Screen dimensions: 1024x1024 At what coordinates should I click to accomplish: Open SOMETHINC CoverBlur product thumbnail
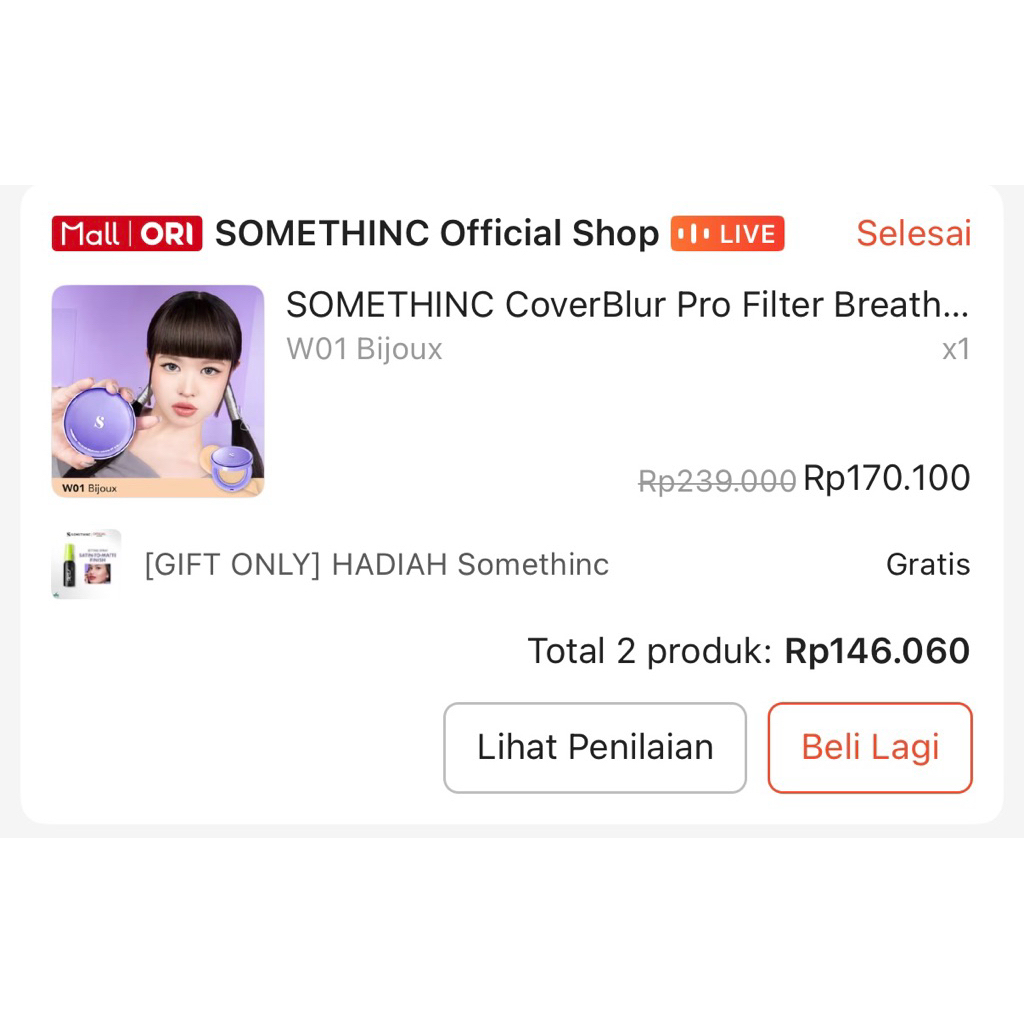point(158,391)
